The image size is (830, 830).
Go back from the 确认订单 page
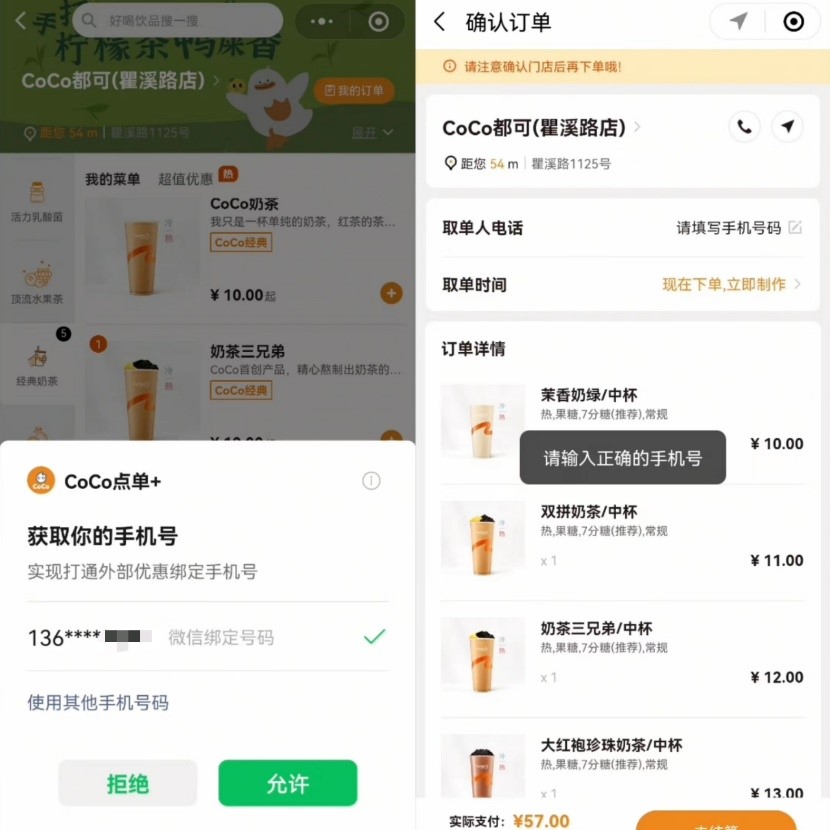(439, 22)
